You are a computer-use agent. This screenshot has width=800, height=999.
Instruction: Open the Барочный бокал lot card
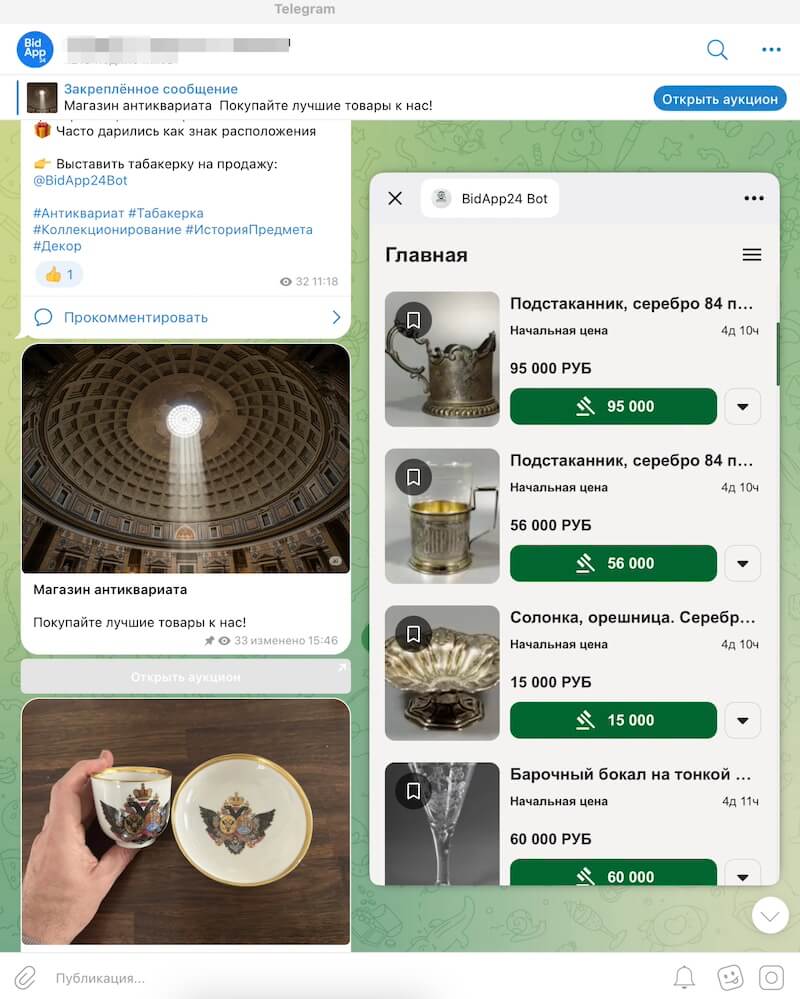click(630, 774)
